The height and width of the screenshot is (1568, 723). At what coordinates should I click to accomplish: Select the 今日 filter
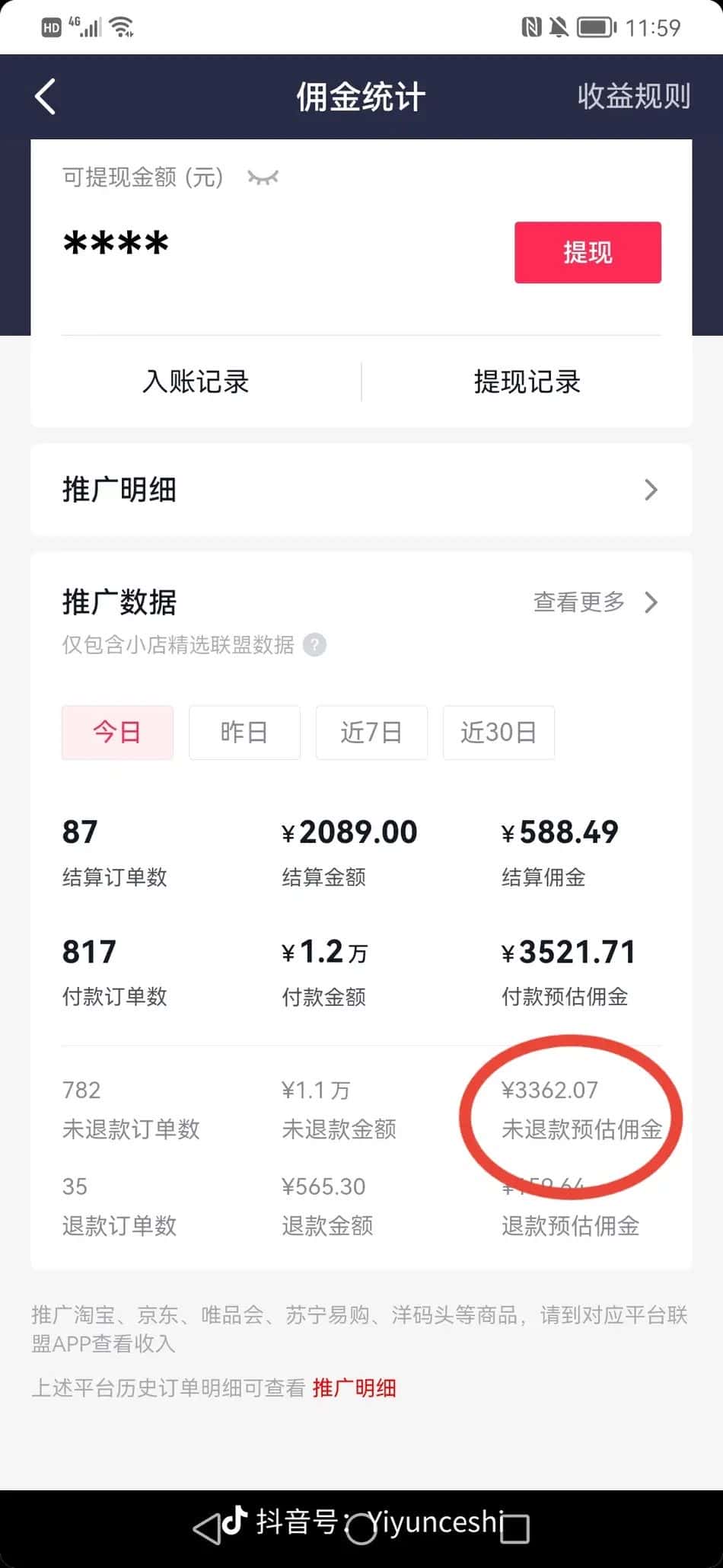tap(117, 732)
